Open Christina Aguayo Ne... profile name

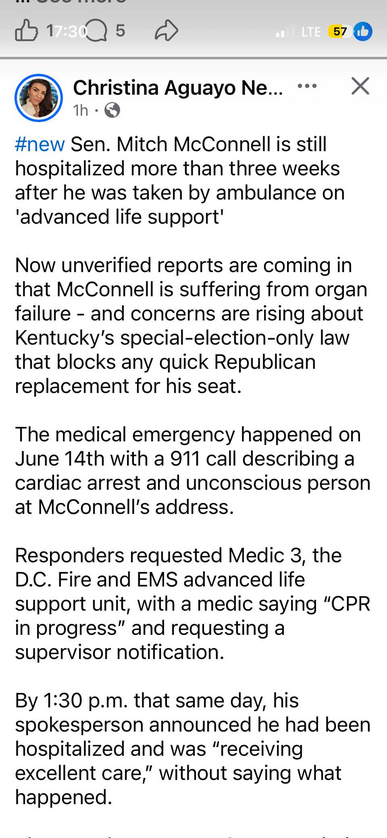[178, 88]
